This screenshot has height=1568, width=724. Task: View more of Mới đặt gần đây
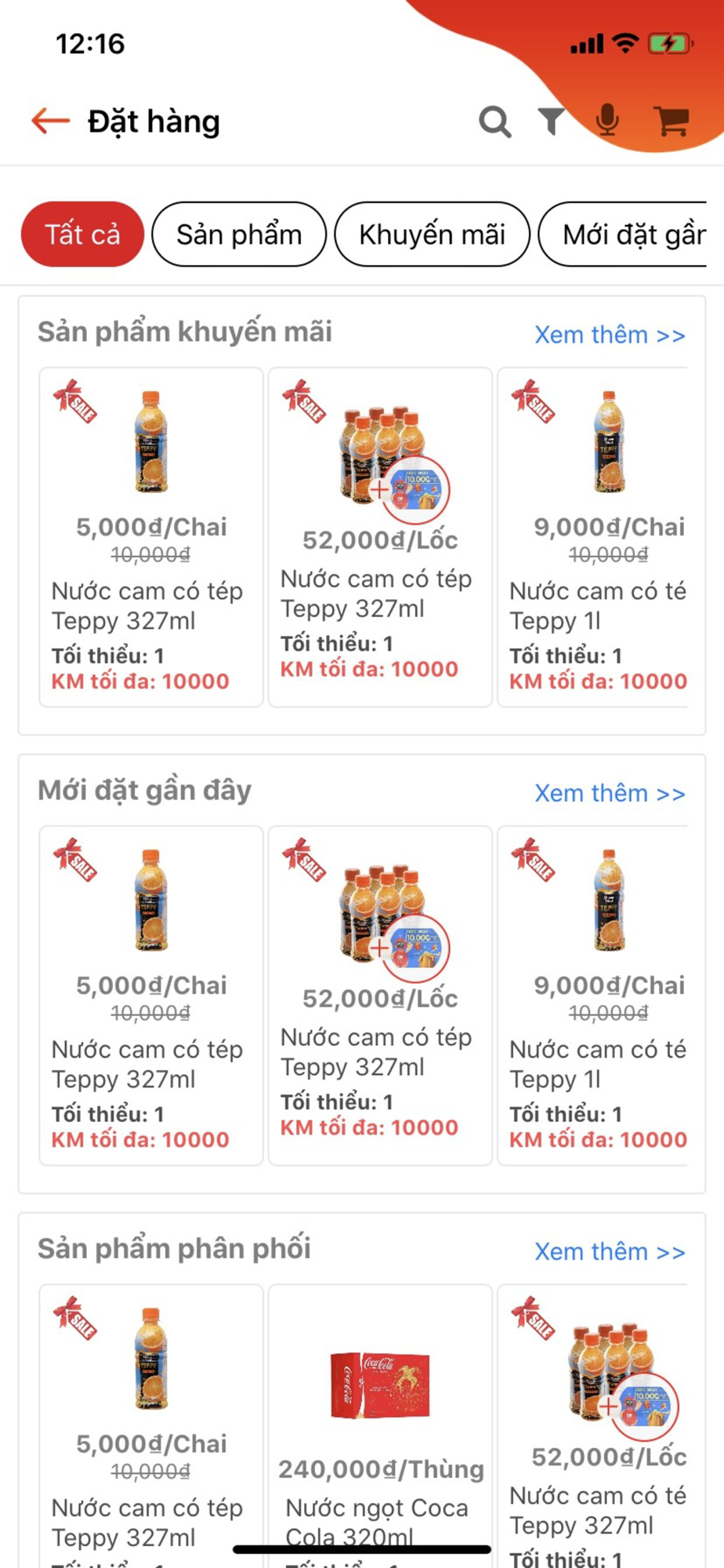click(x=610, y=793)
